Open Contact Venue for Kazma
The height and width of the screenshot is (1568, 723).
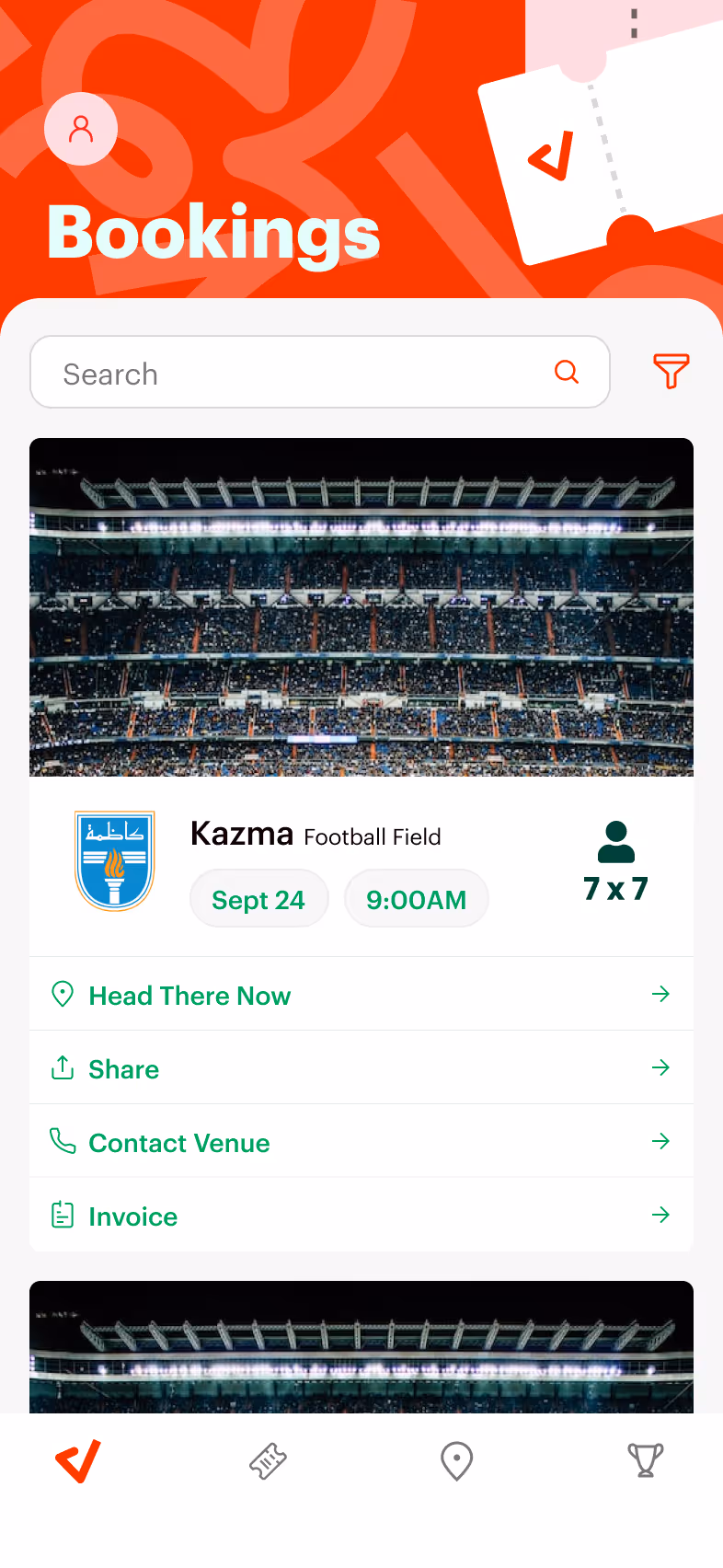pyautogui.click(x=361, y=1142)
